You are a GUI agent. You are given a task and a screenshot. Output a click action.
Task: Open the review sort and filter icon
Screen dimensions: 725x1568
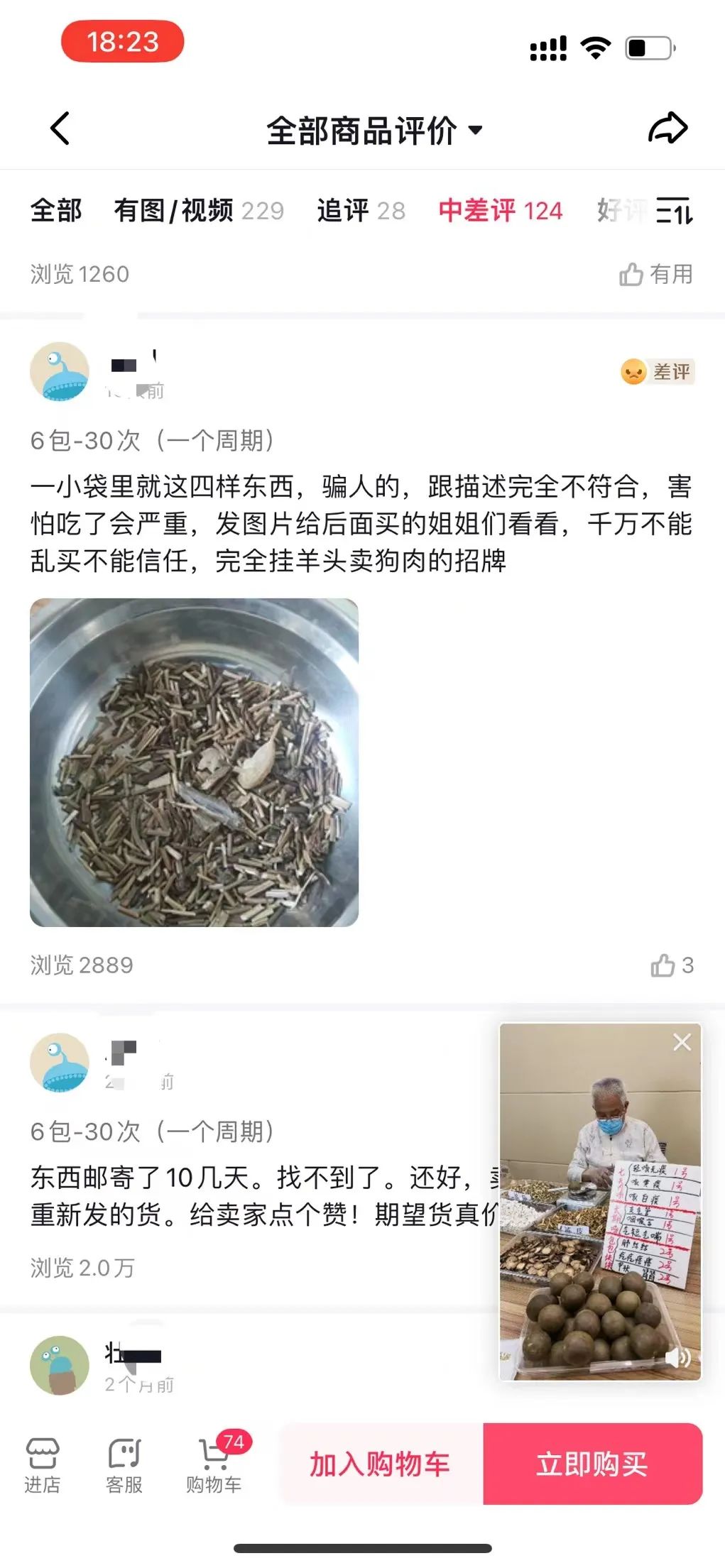tap(675, 211)
